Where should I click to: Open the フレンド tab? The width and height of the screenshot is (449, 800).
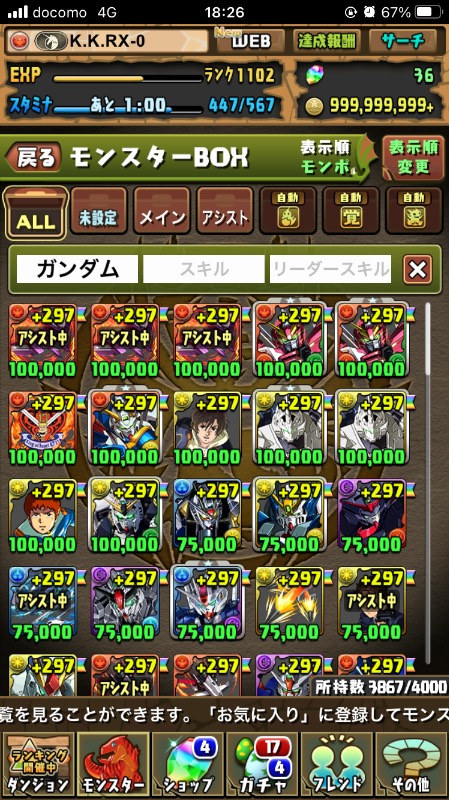coord(336,765)
